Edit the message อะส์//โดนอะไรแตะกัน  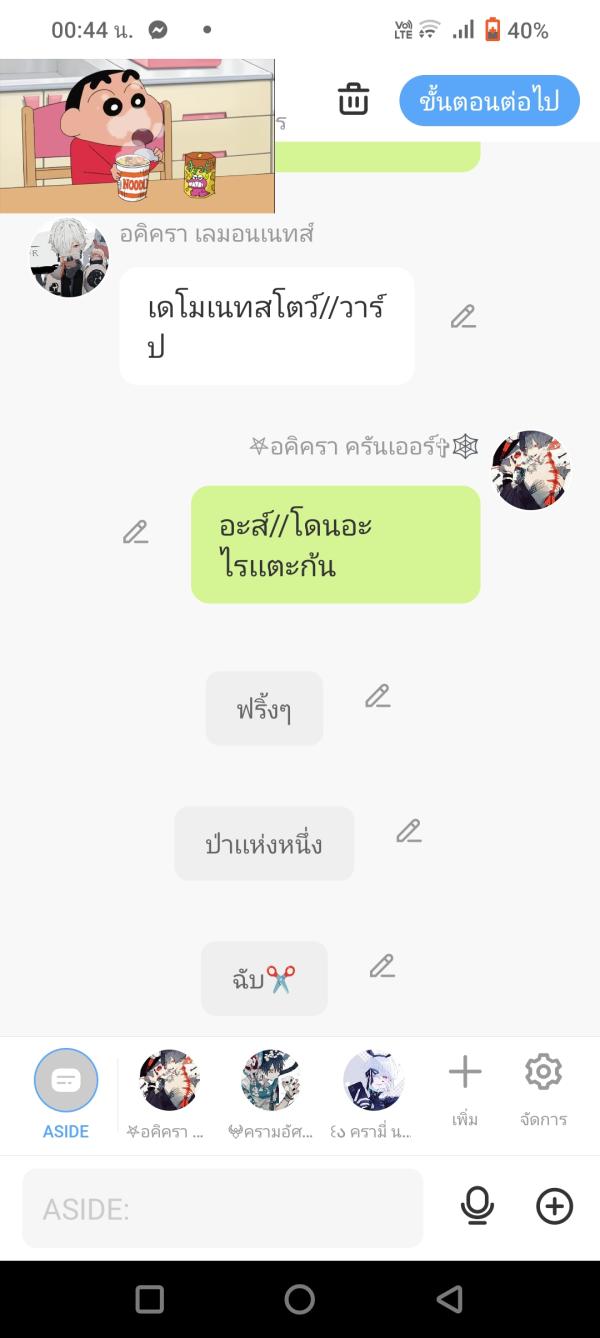coord(136,533)
